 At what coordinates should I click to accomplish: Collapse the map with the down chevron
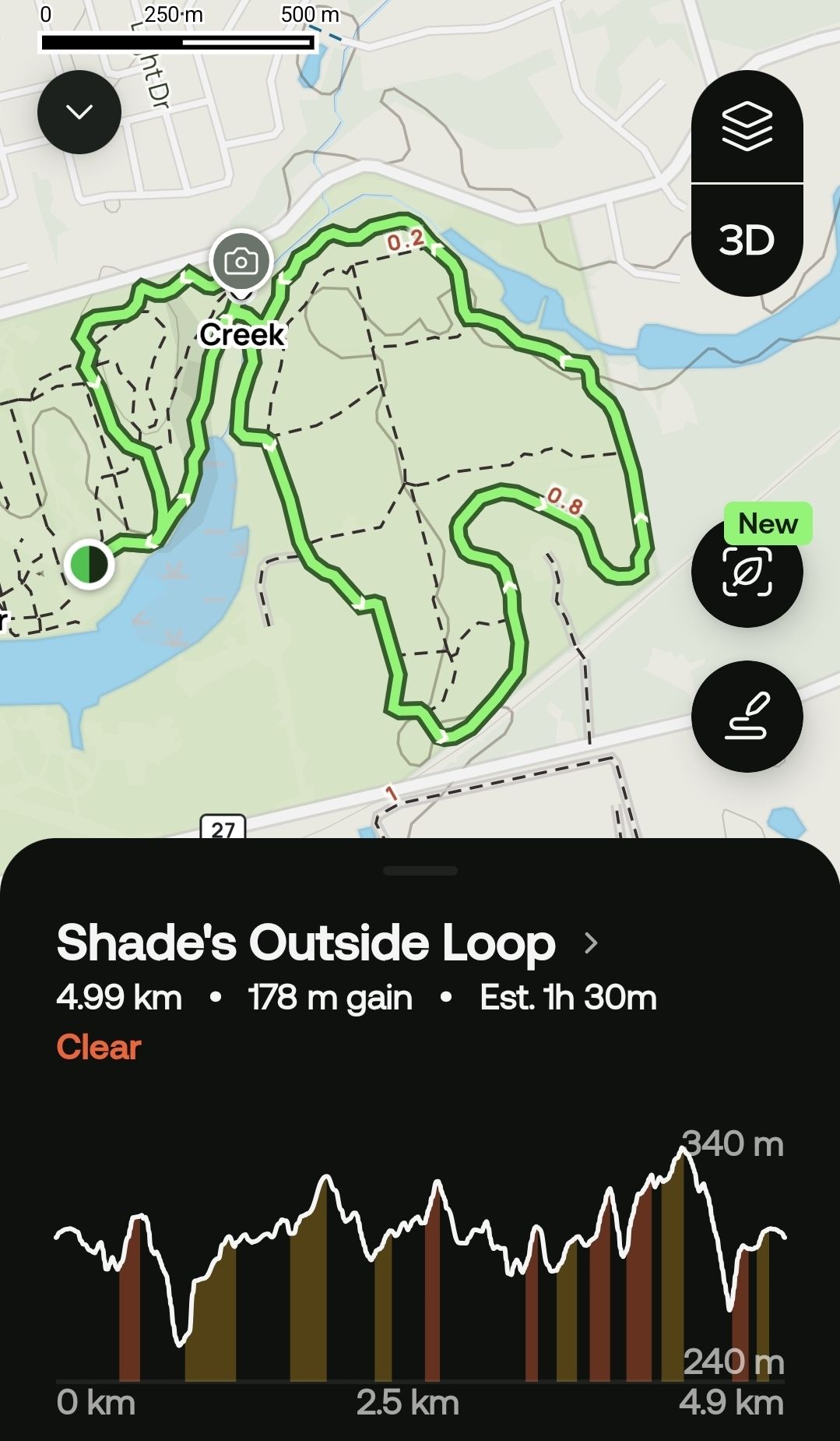79,112
